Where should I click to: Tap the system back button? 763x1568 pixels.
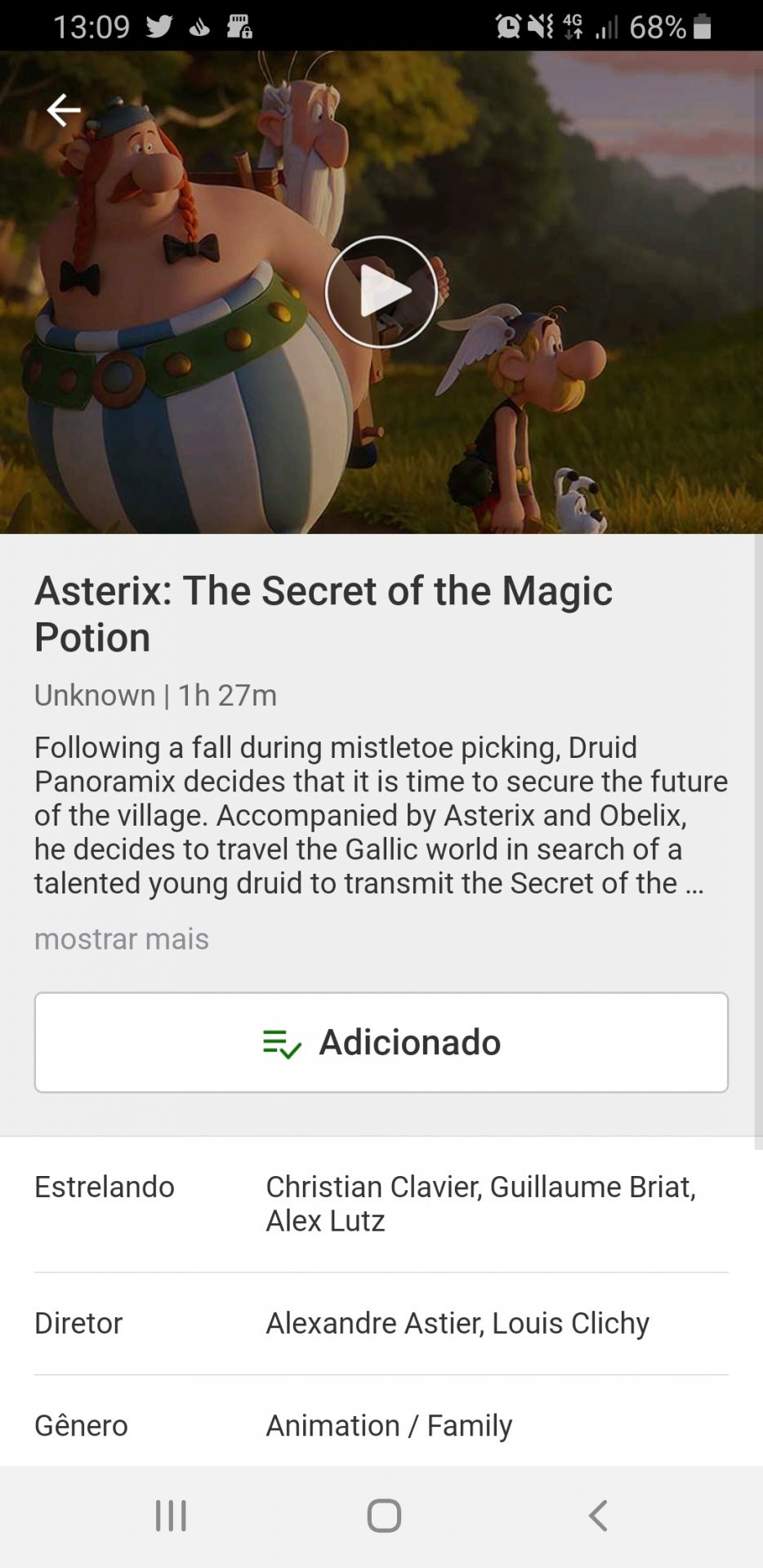(x=598, y=1516)
